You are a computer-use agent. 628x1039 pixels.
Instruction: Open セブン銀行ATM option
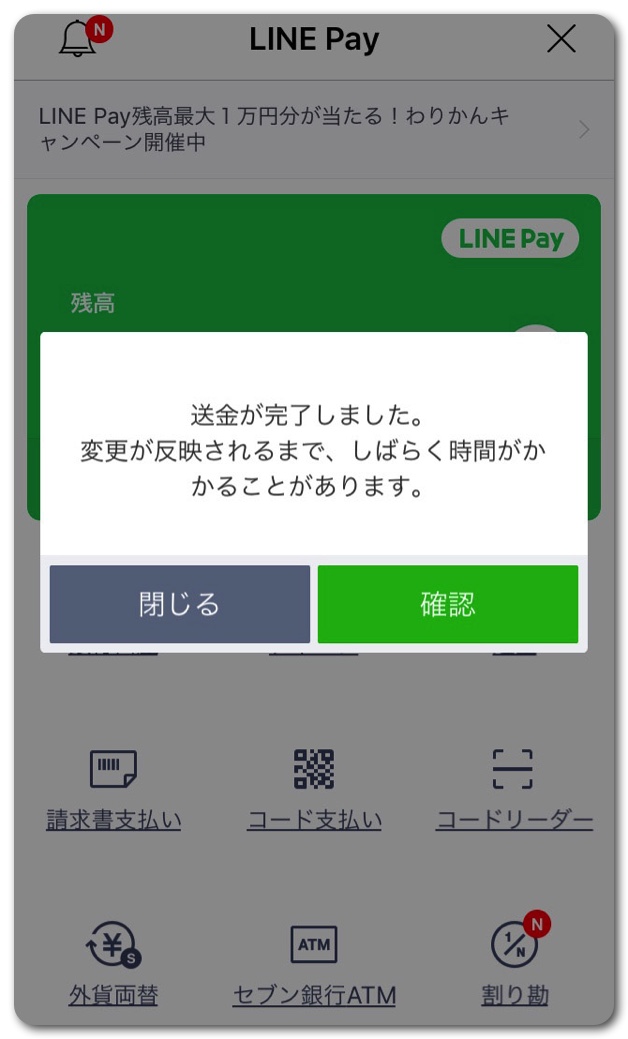[314, 965]
